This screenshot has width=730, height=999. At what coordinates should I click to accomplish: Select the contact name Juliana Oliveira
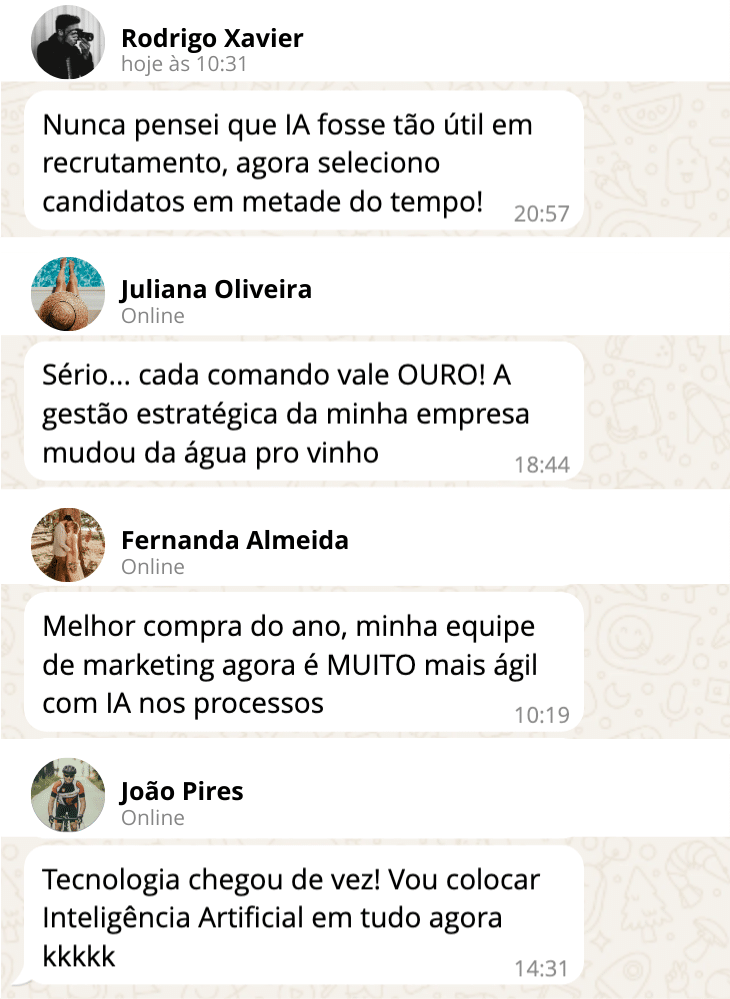[x=215, y=289]
